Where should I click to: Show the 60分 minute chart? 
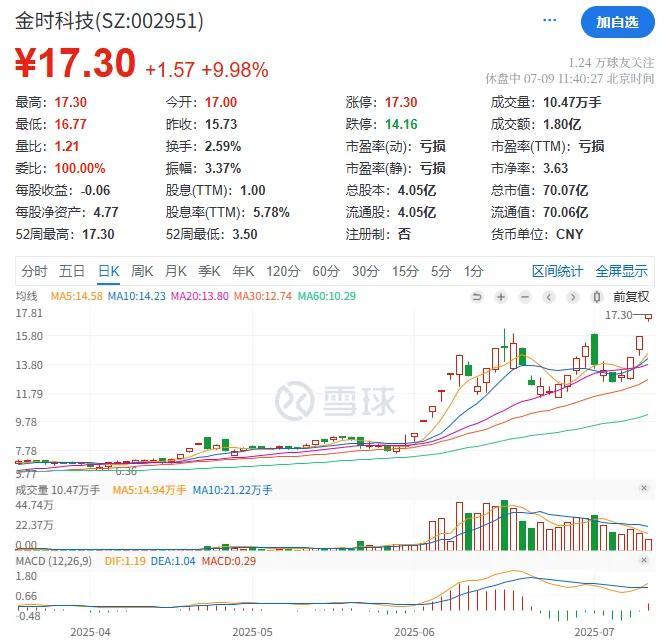pyautogui.click(x=326, y=271)
